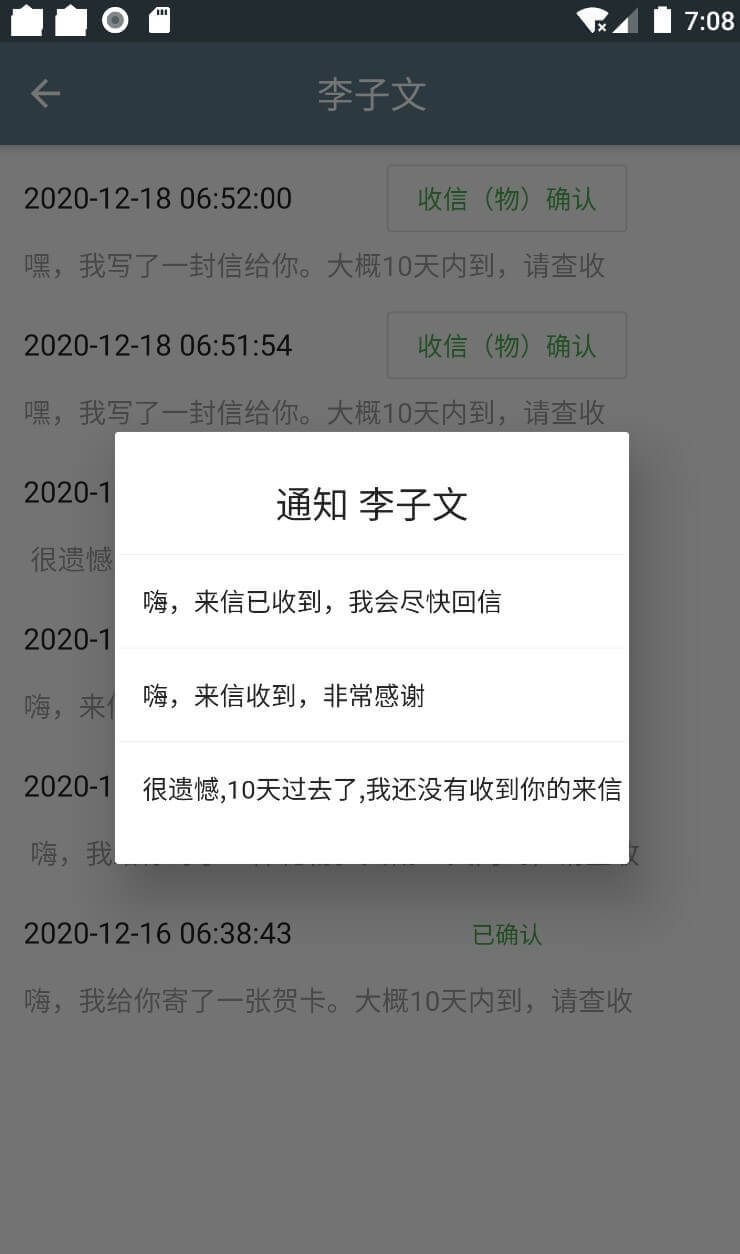Tap the 已确认 confirmed label
The image size is (740, 1254).
(506, 933)
